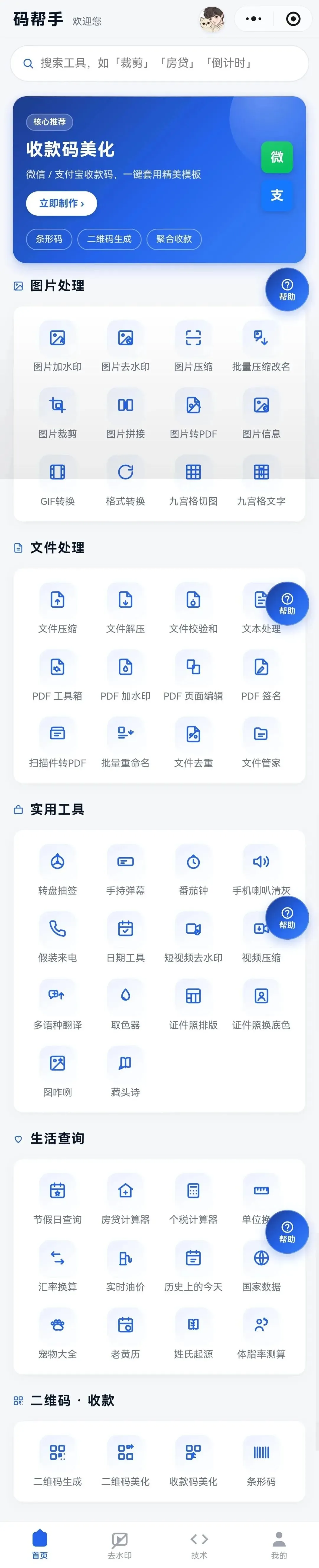
Task: Select the 条形码 chip
Action: tap(49, 239)
